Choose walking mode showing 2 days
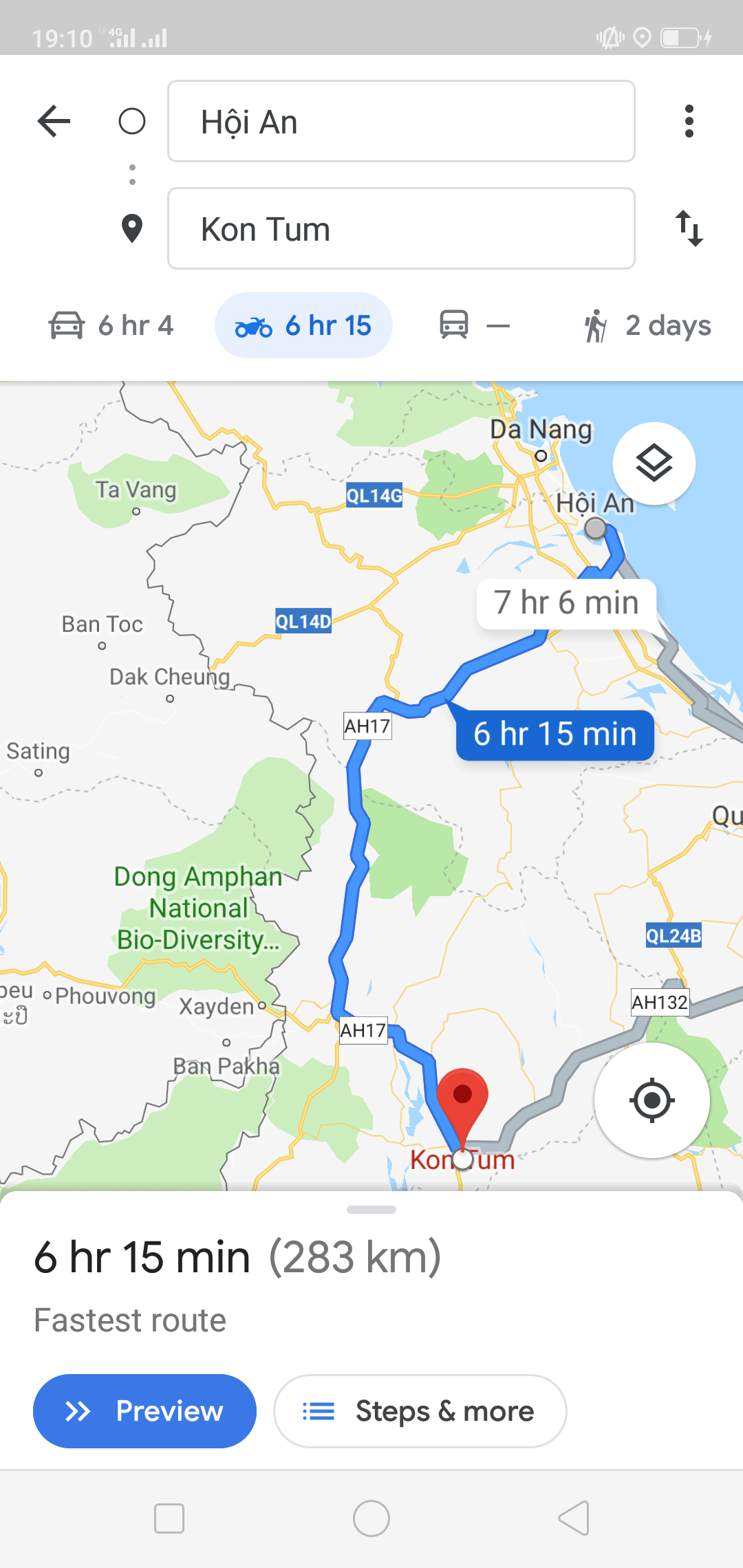 point(647,325)
